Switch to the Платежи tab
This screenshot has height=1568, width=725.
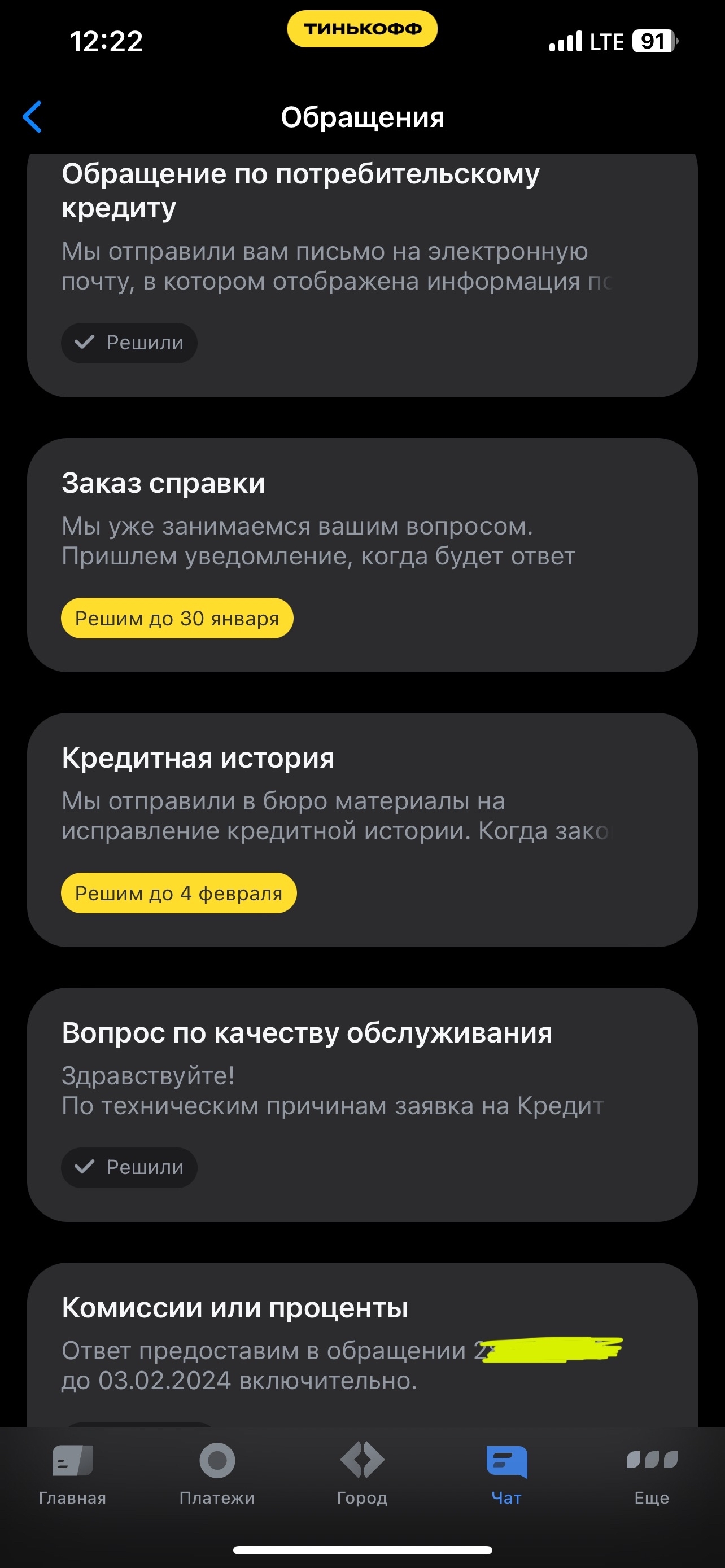tap(217, 1473)
